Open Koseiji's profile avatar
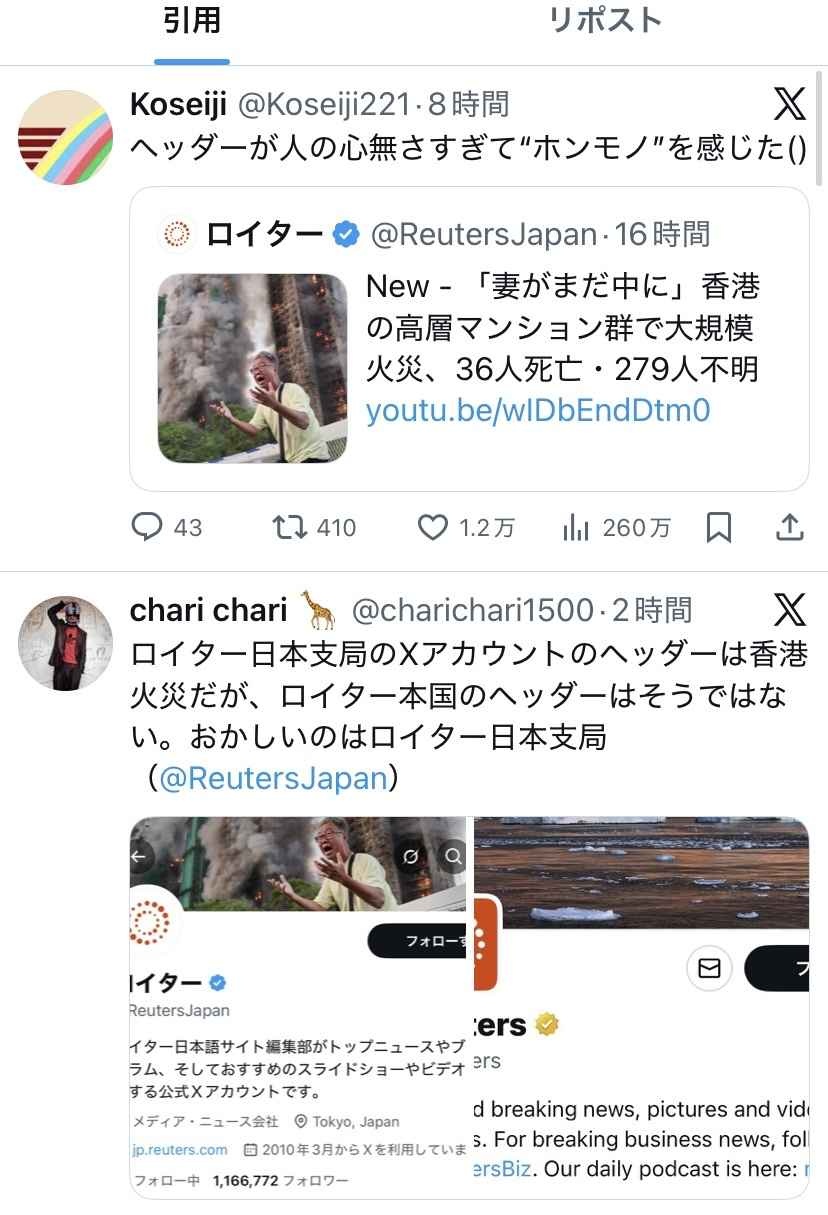Screen dimensions: 828x1215 tap(66, 138)
